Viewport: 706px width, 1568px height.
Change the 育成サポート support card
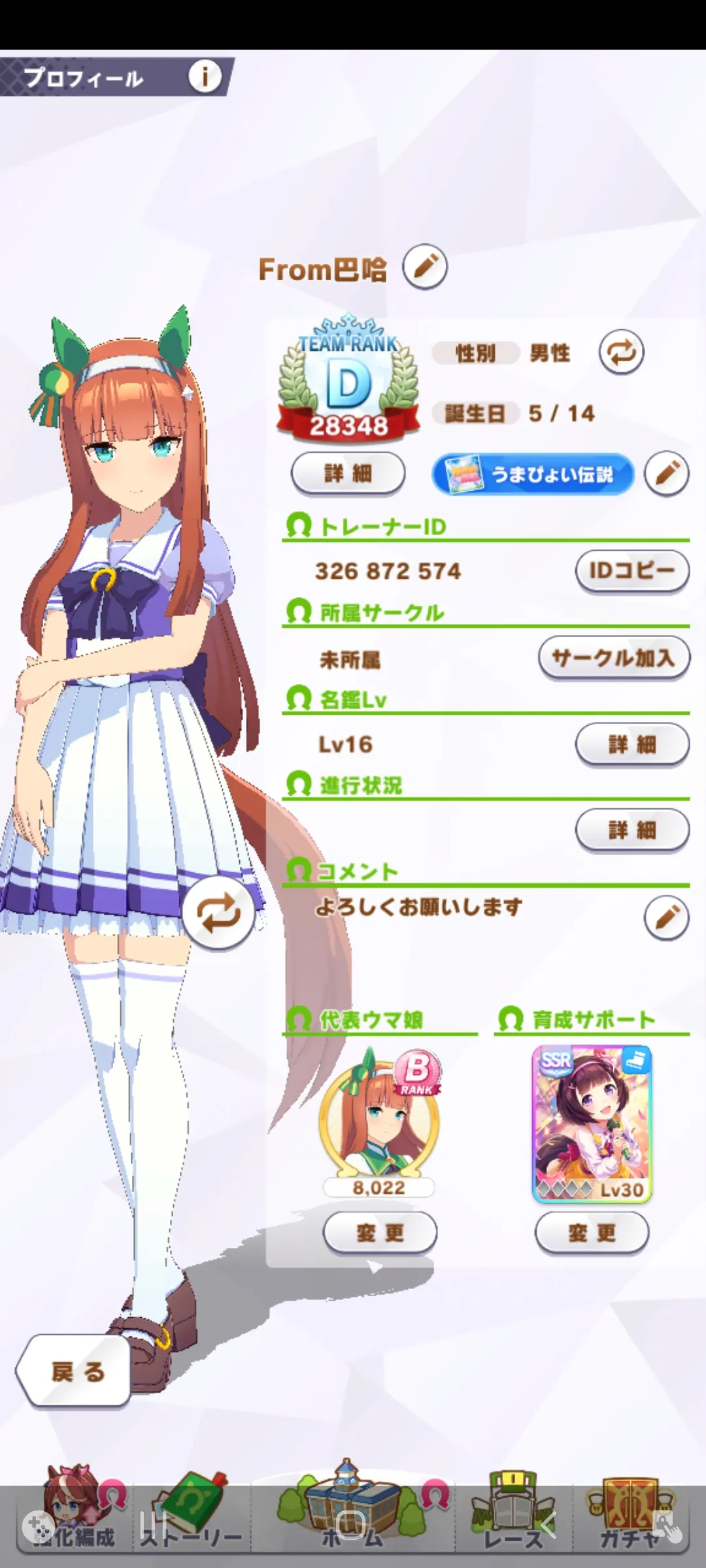(x=592, y=1233)
